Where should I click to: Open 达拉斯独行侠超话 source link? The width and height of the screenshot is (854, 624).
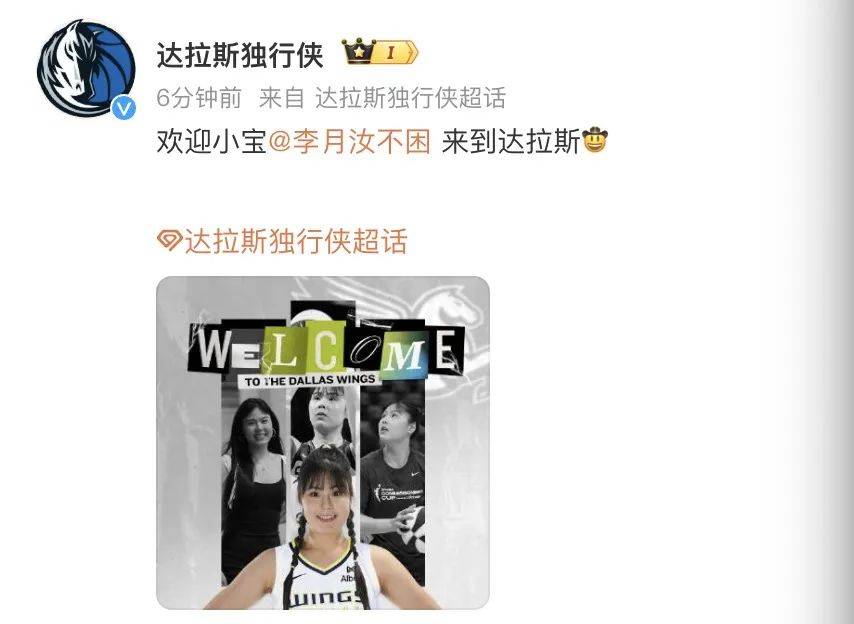[x=410, y=98]
